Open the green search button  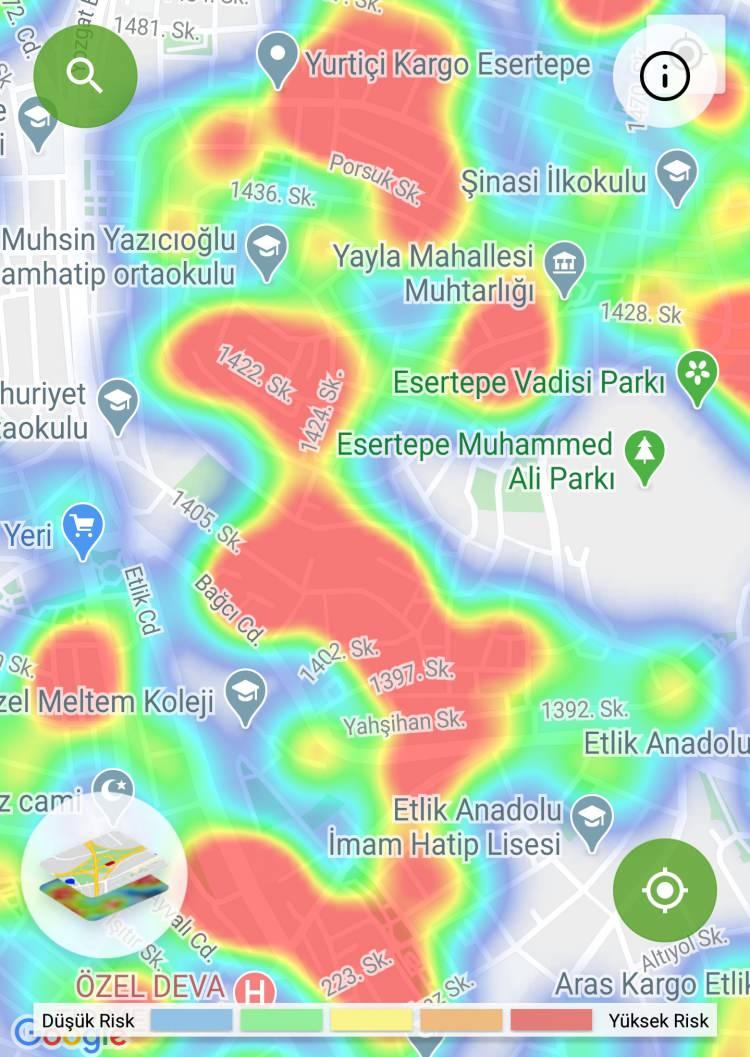(x=85, y=76)
